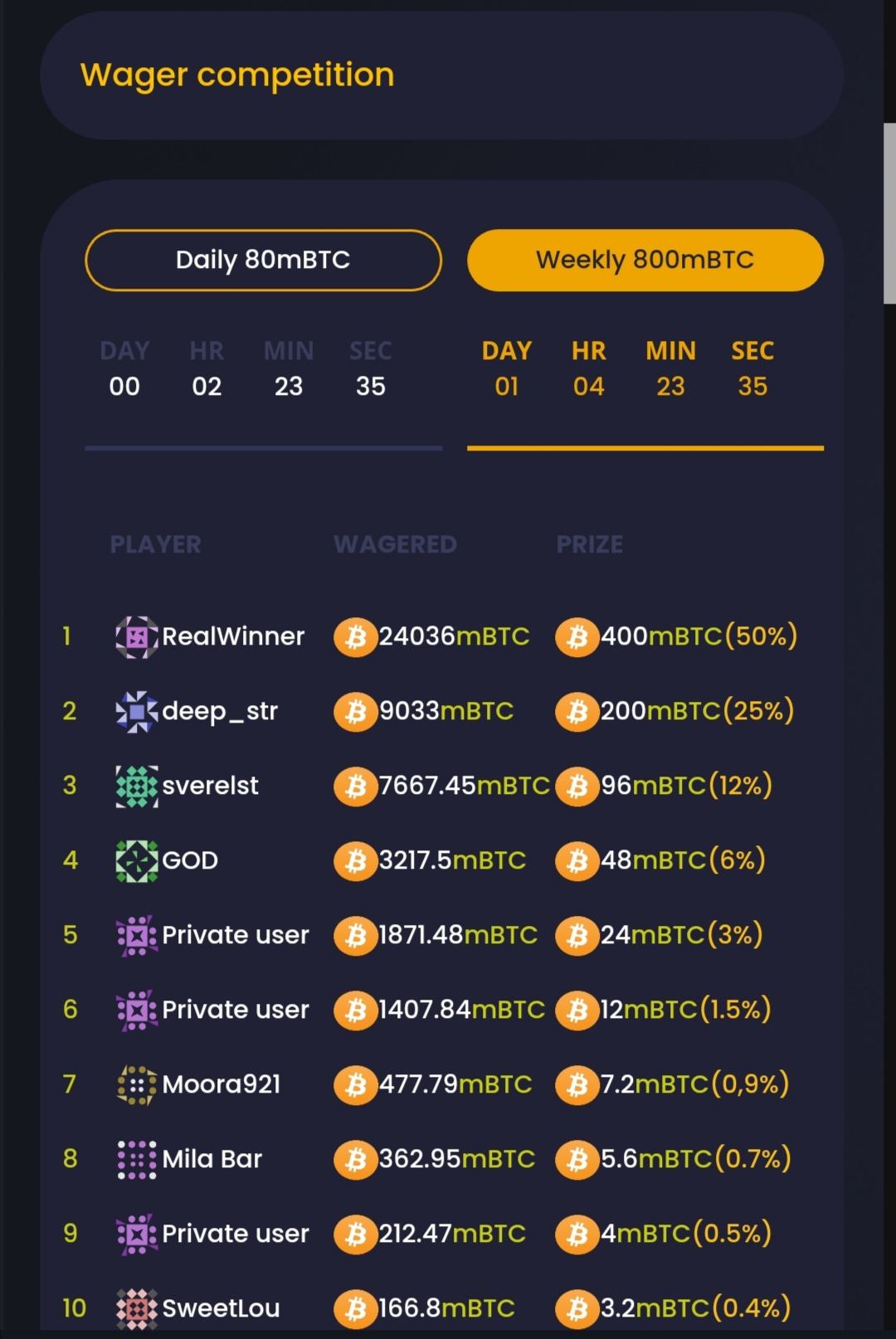The image size is (896, 1339).
Task: Select the Weekly 800mBTC tab
Action: tap(645, 260)
